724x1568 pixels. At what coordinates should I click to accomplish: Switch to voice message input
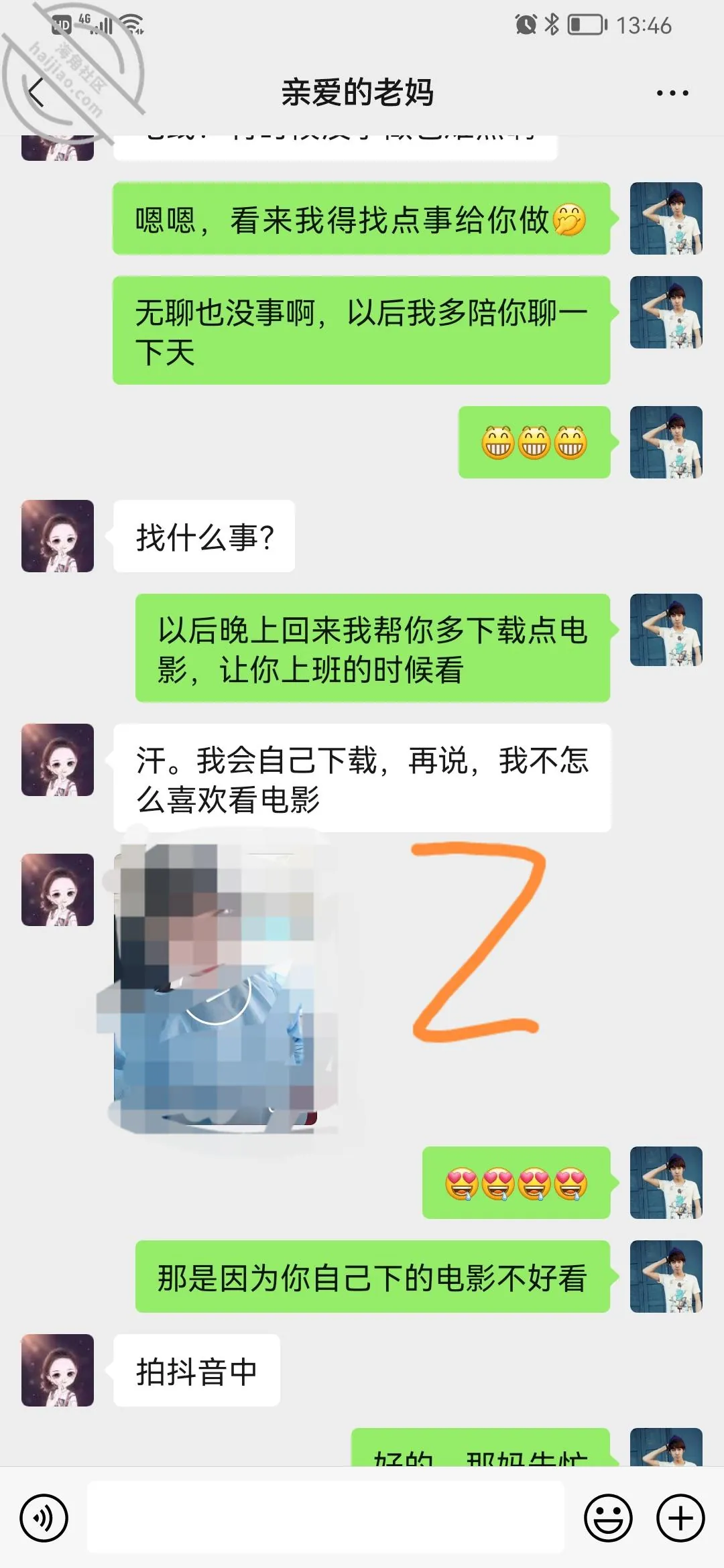pos(44,1518)
